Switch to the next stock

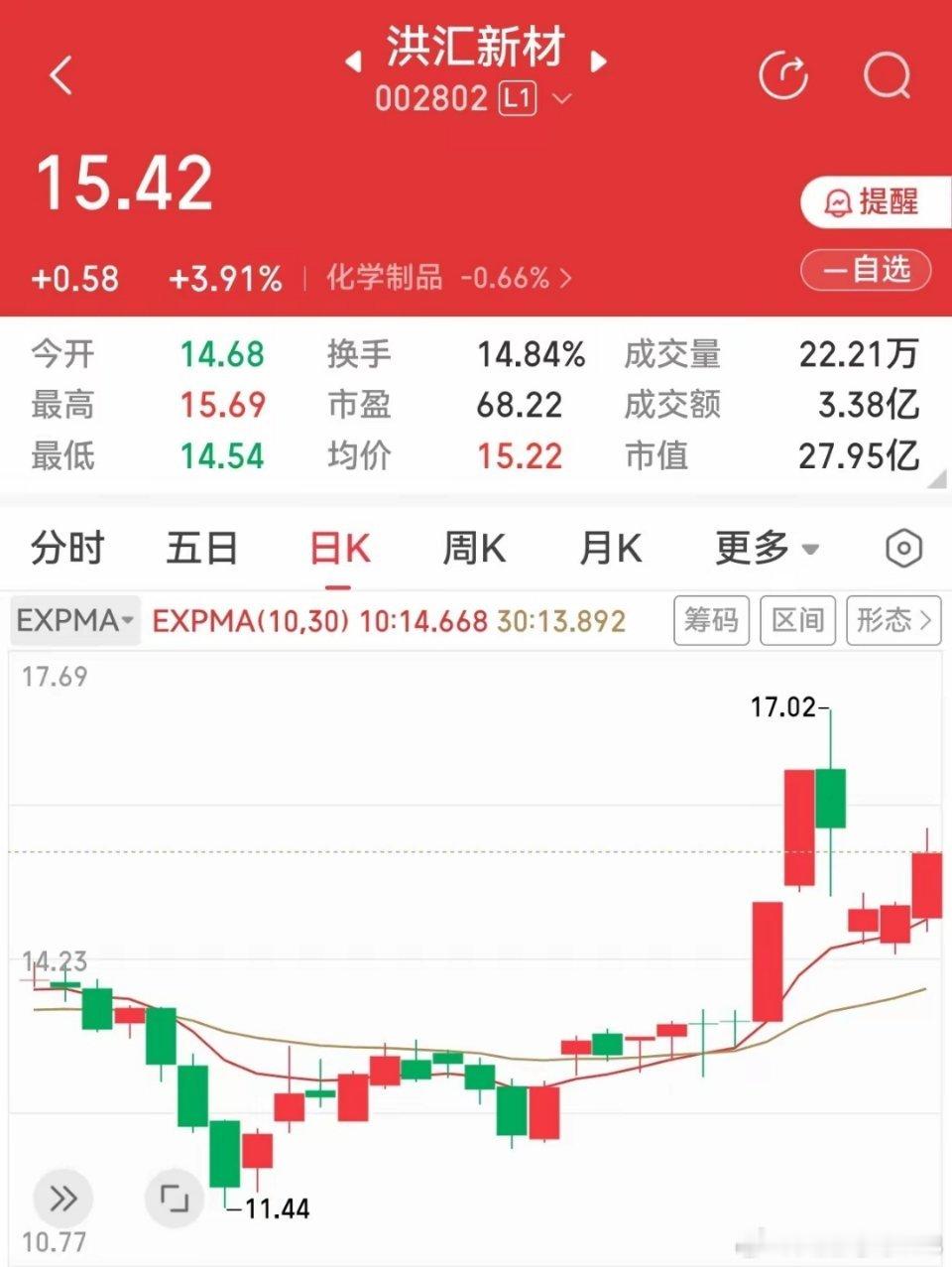598,62
